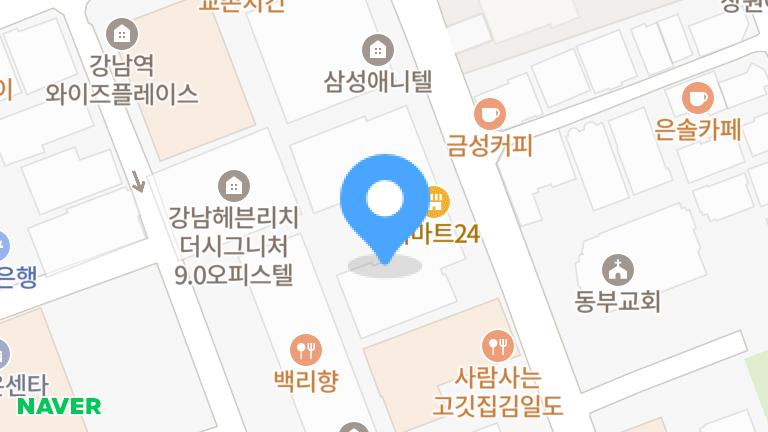Select the 강남헤븐리치 더시그니처 9.0오피스텔 marker

(233, 184)
